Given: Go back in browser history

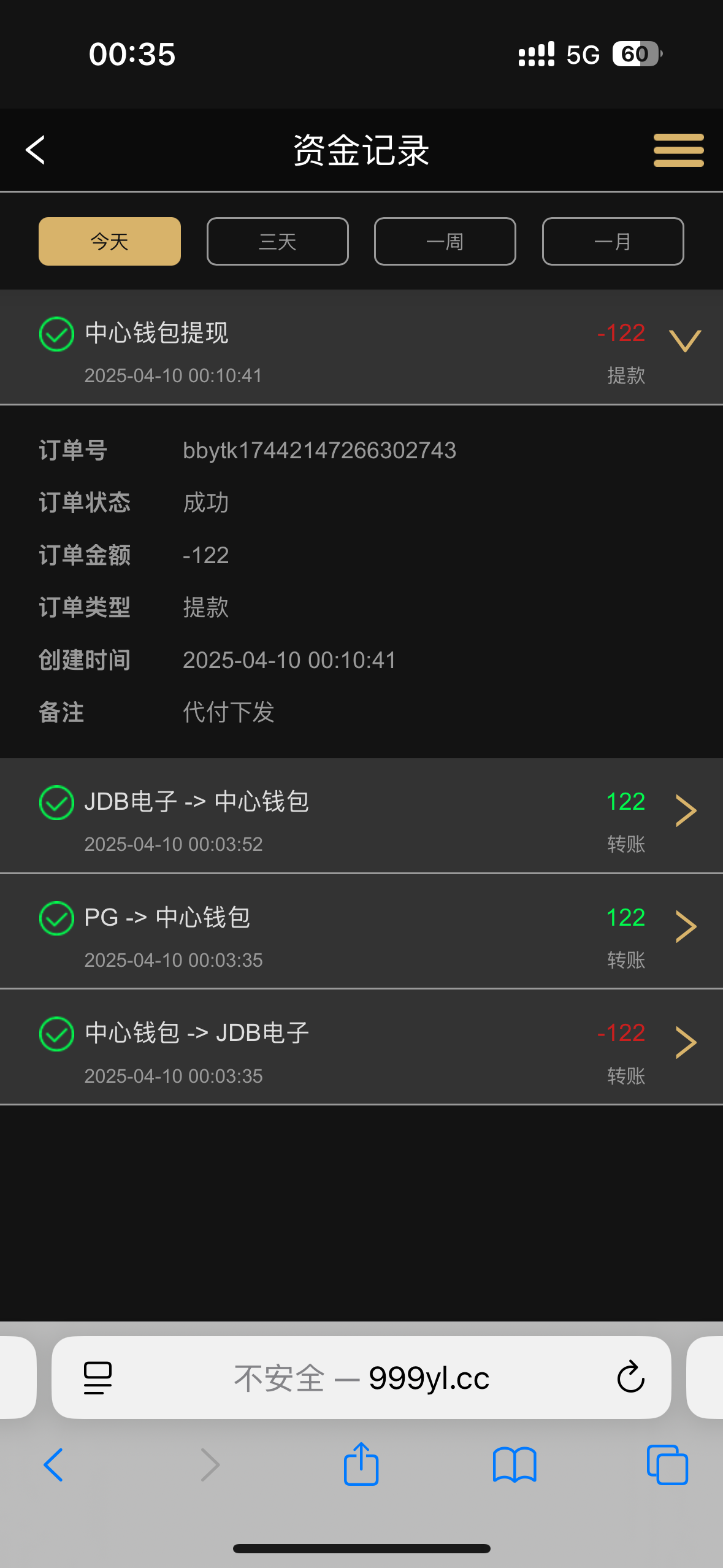Looking at the screenshot, I should [53, 1465].
